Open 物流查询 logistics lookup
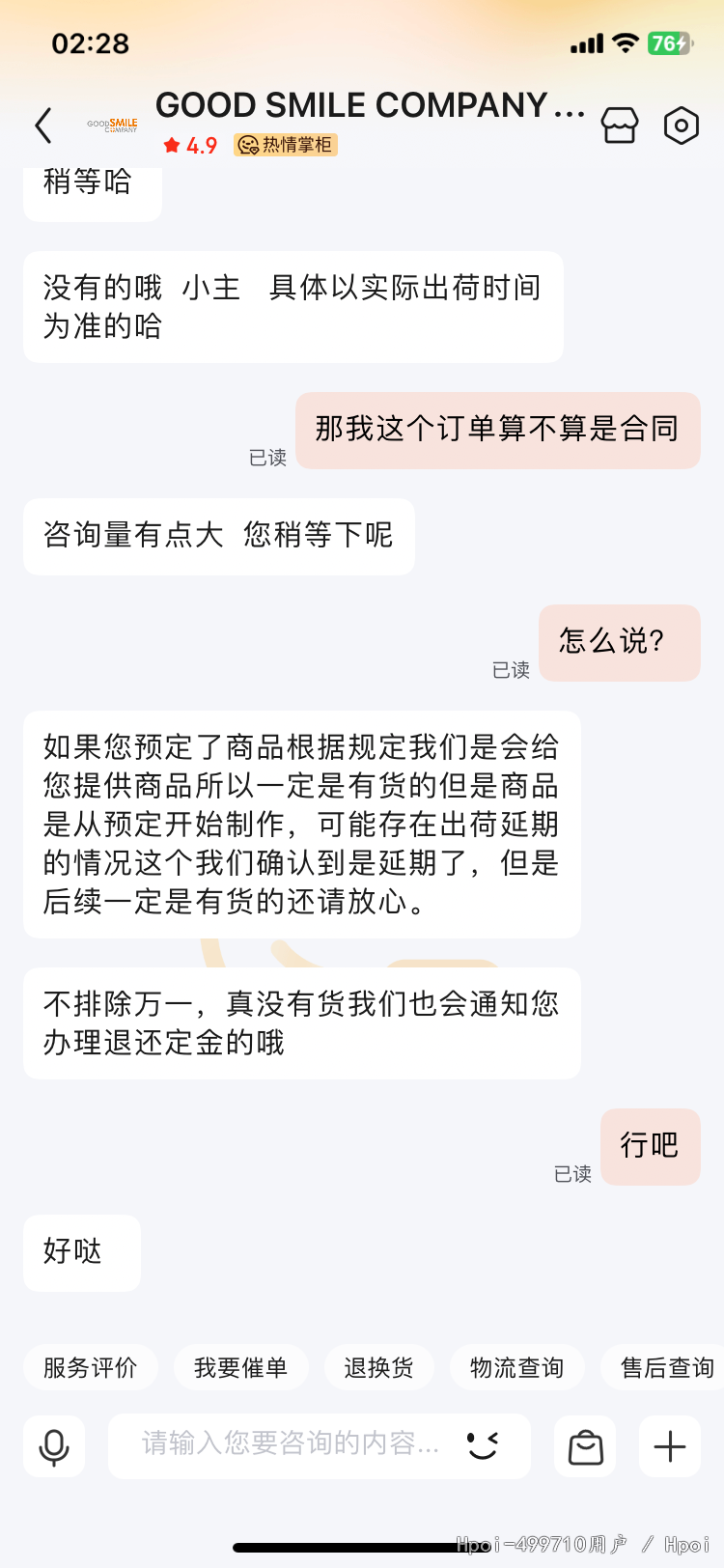The height and width of the screenshot is (1568, 724). click(x=516, y=1367)
